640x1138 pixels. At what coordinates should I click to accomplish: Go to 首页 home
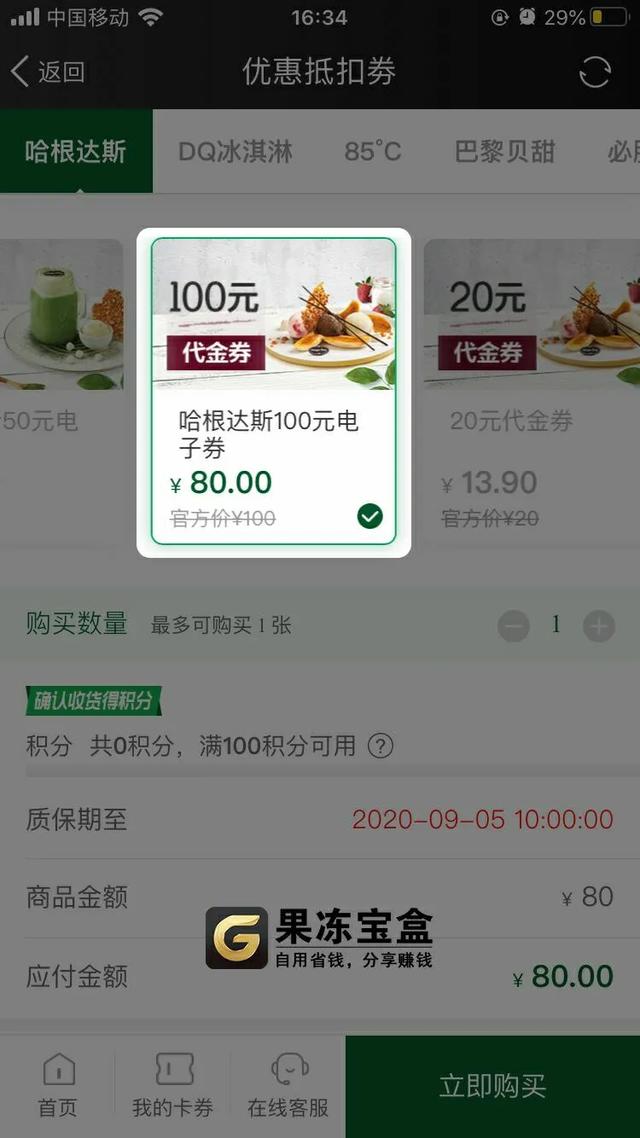coord(58,1086)
